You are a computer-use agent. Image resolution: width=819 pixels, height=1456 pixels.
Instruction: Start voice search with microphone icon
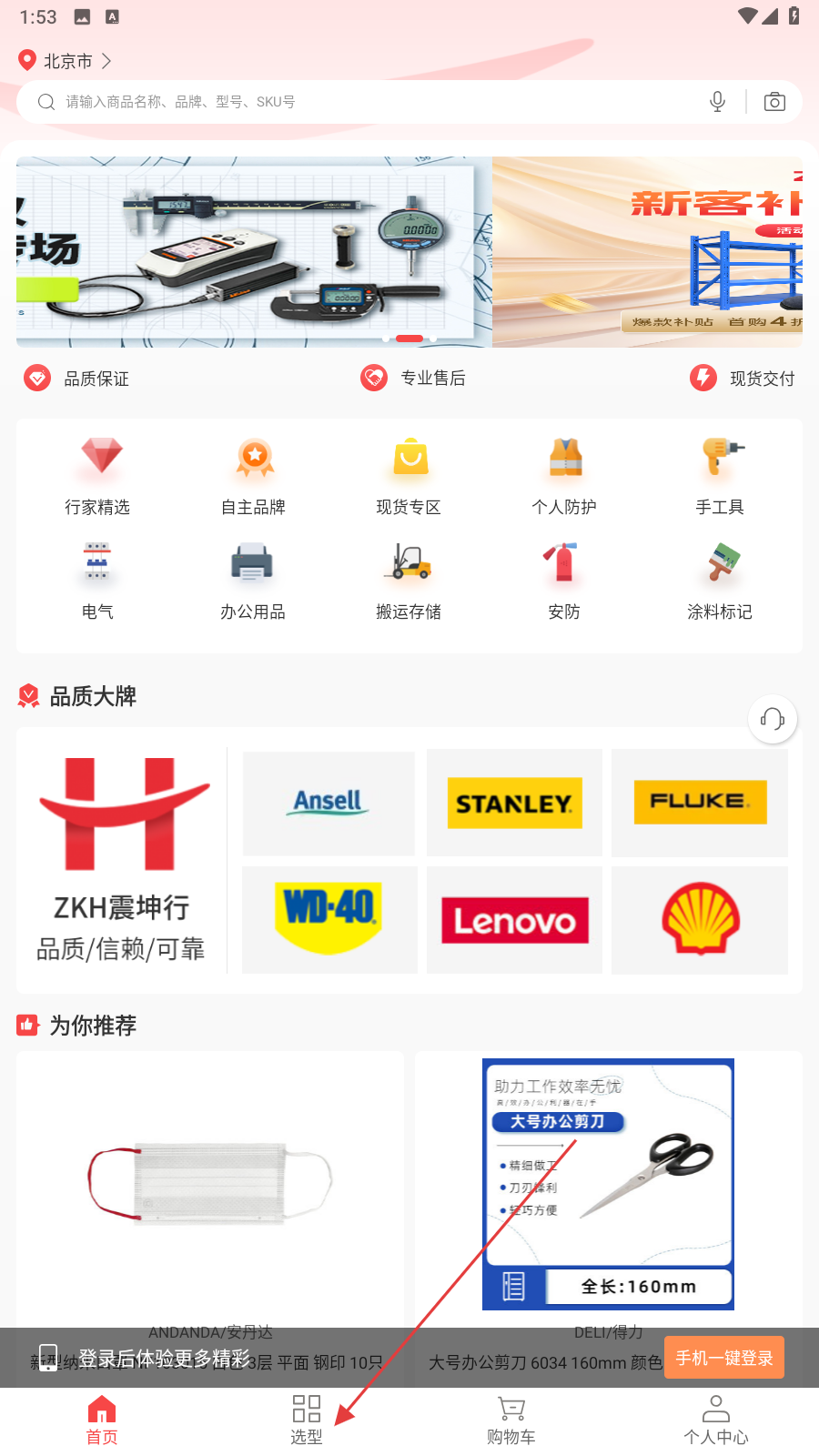717,102
